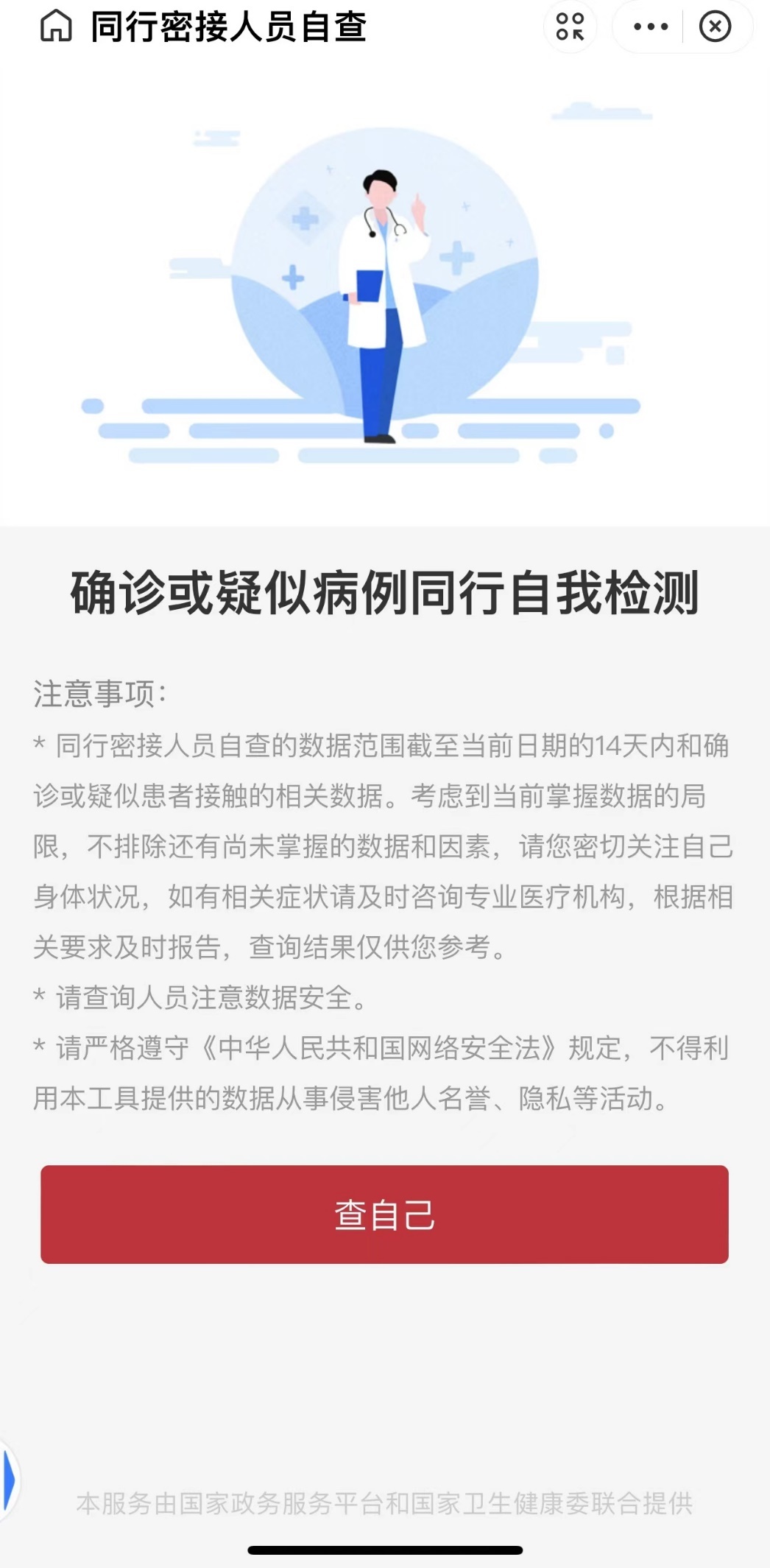Expand the blue side arrow tab
The height and width of the screenshot is (1568, 770).
pyautogui.click(x=9, y=1480)
